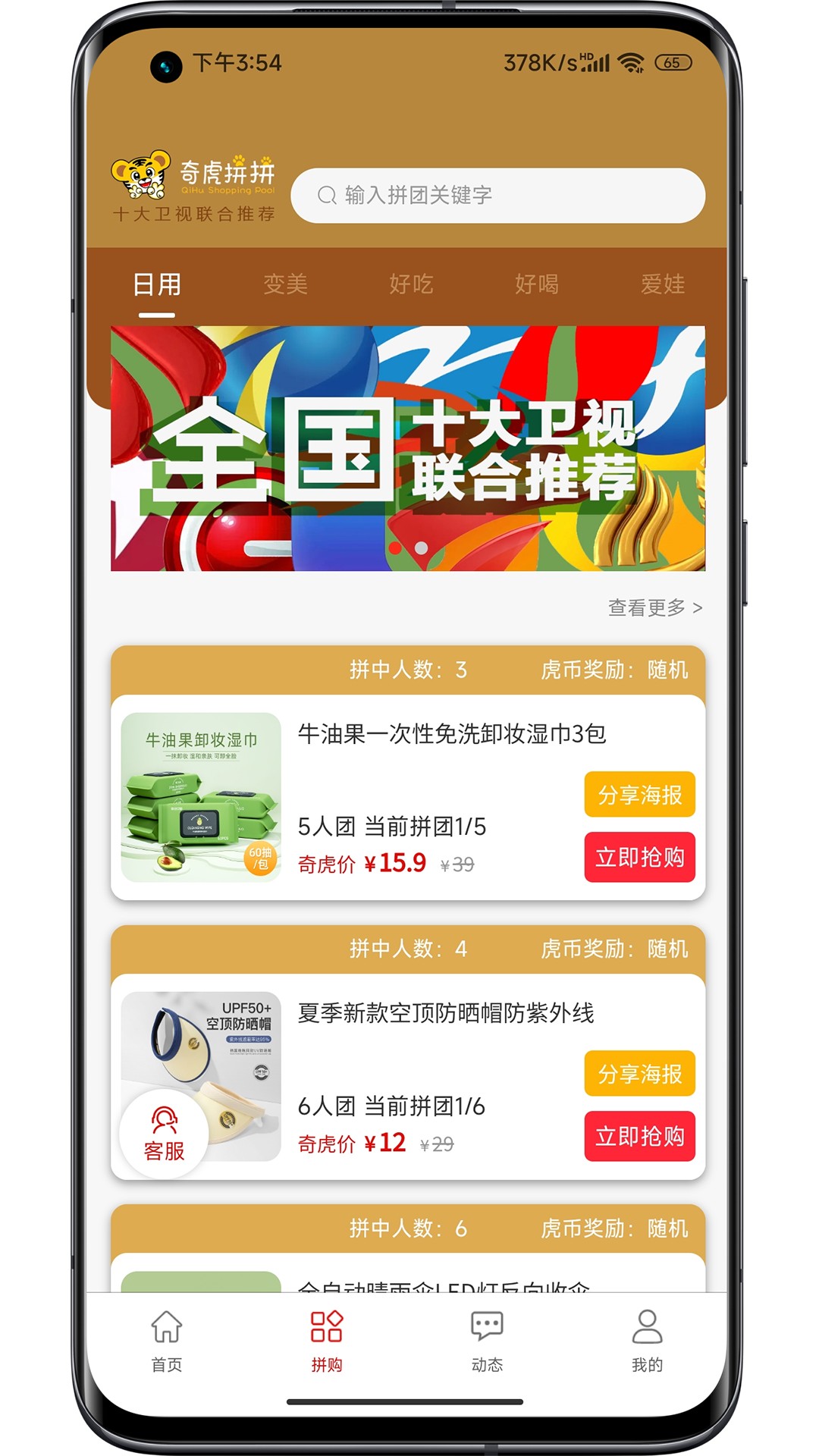Screen dimensions: 819x1456
Task: Open the 牛油果卸妆湿巾 product card
Action: tap(408, 797)
